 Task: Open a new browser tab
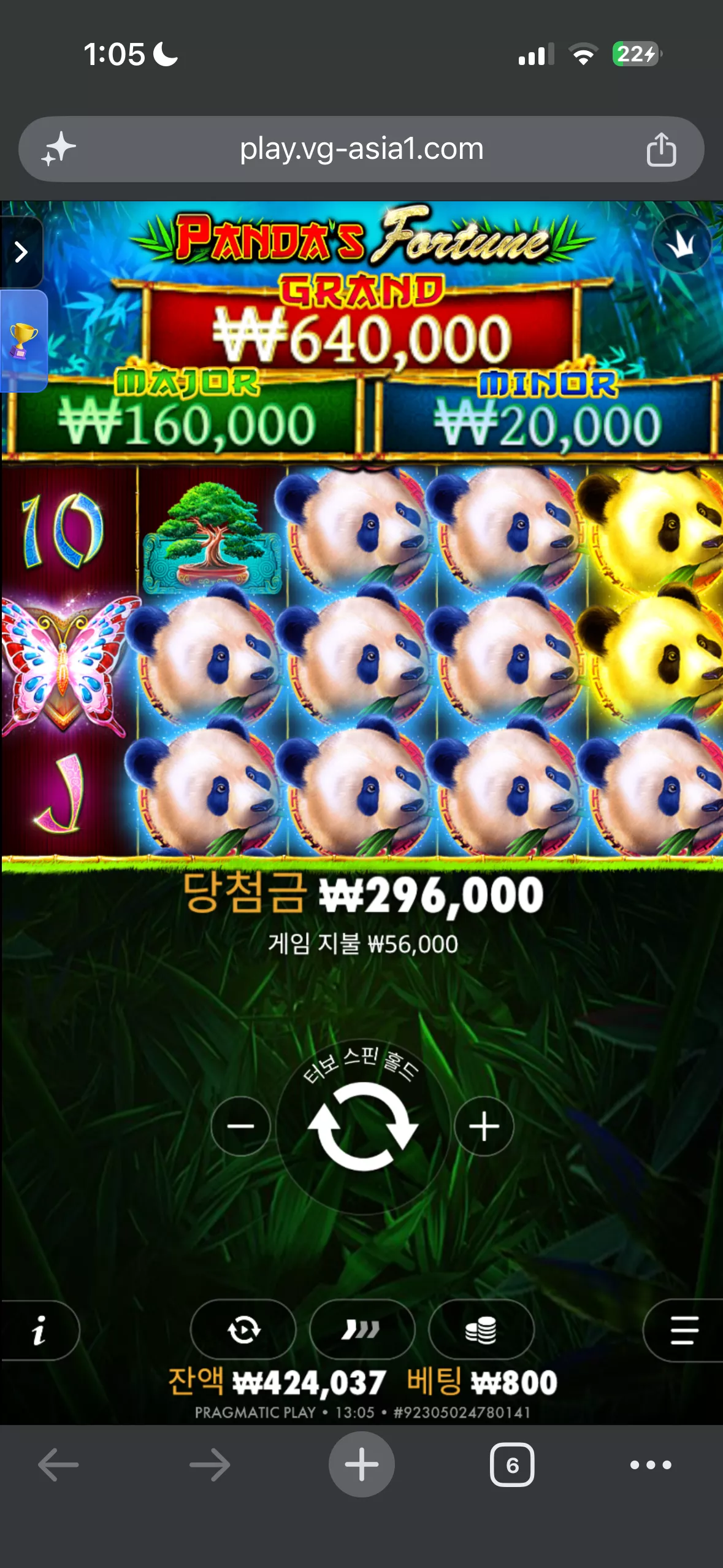point(362,1464)
